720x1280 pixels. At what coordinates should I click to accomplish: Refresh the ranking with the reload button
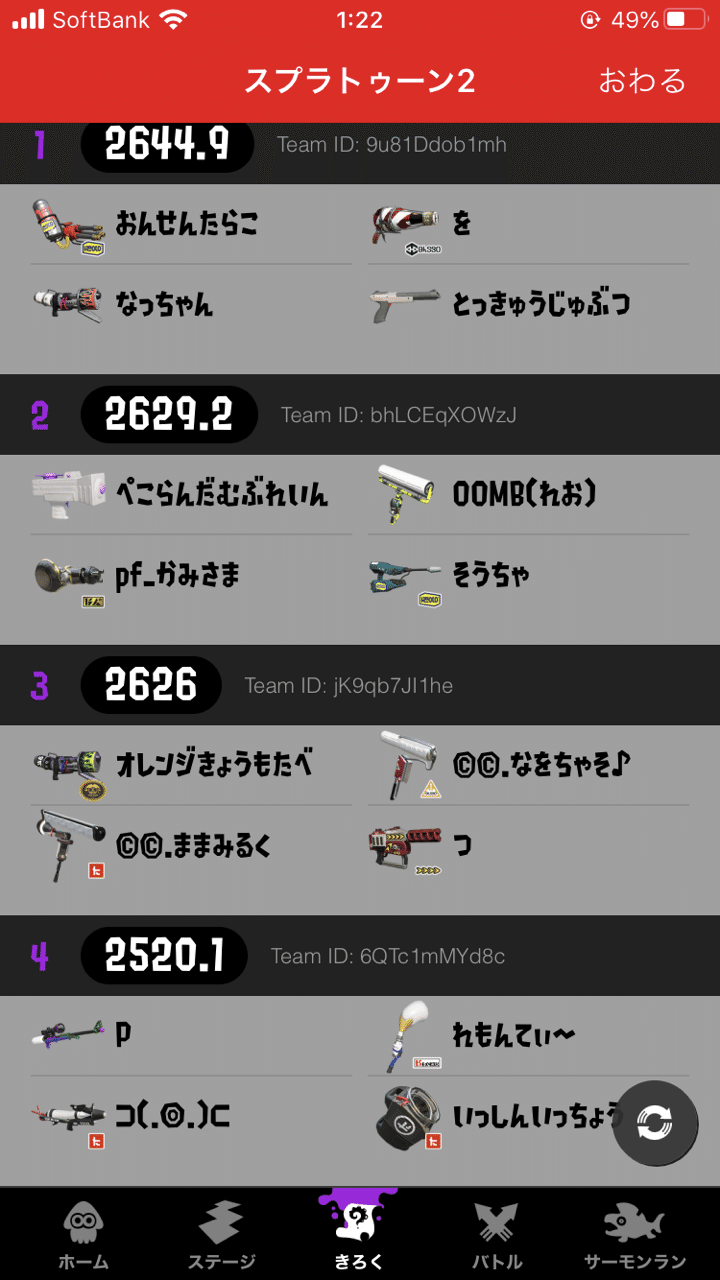pos(655,1123)
